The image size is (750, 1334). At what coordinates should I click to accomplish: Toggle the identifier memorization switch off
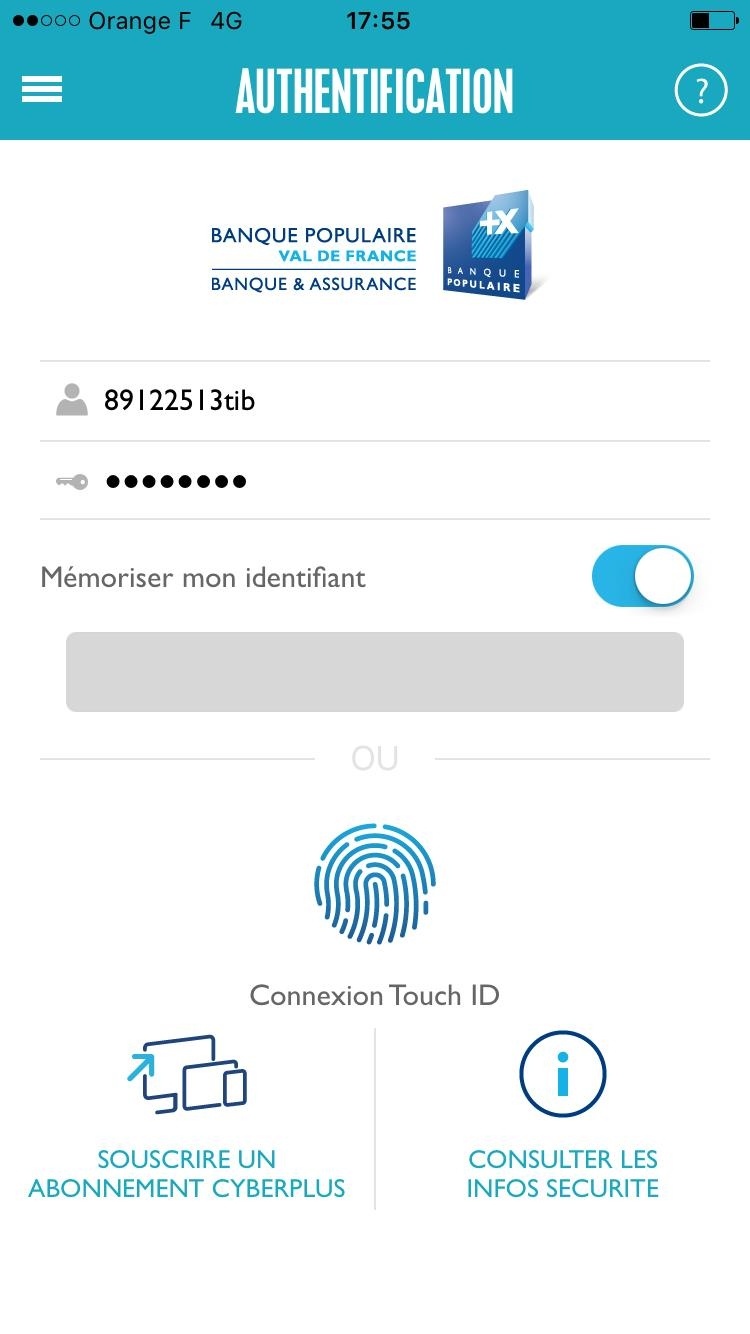click(642, 576)
